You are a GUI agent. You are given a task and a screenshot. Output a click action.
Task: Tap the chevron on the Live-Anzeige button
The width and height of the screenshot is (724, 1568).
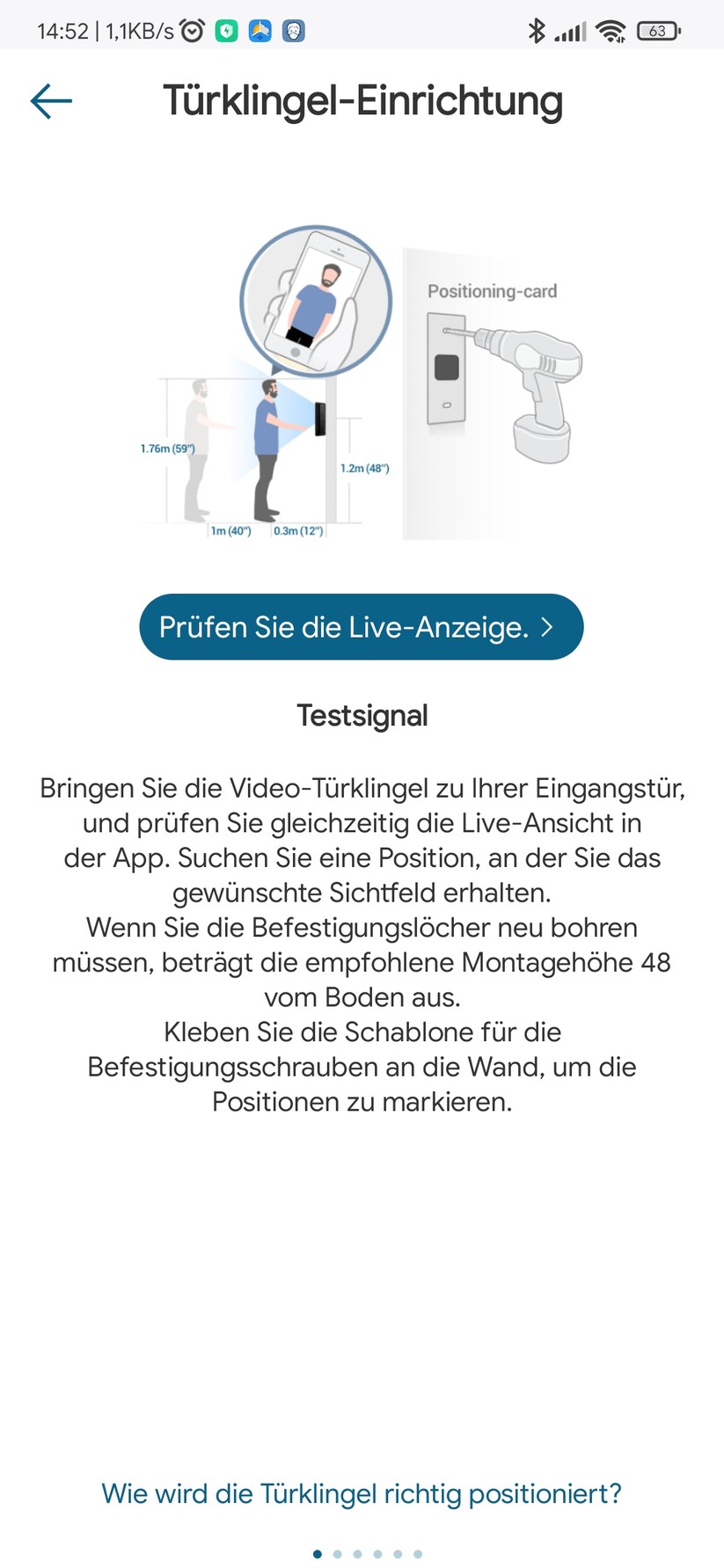point(547,626)
